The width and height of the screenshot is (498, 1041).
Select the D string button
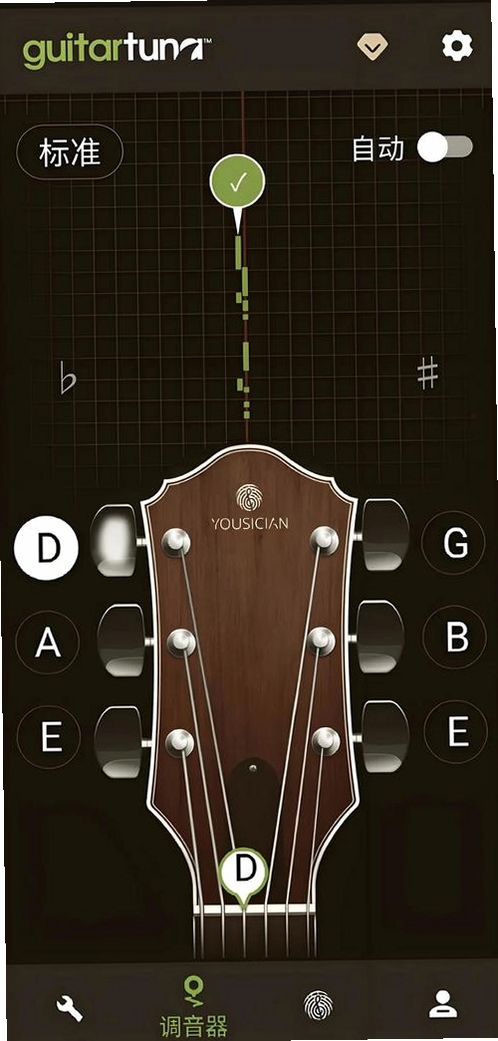click(46, 548)
